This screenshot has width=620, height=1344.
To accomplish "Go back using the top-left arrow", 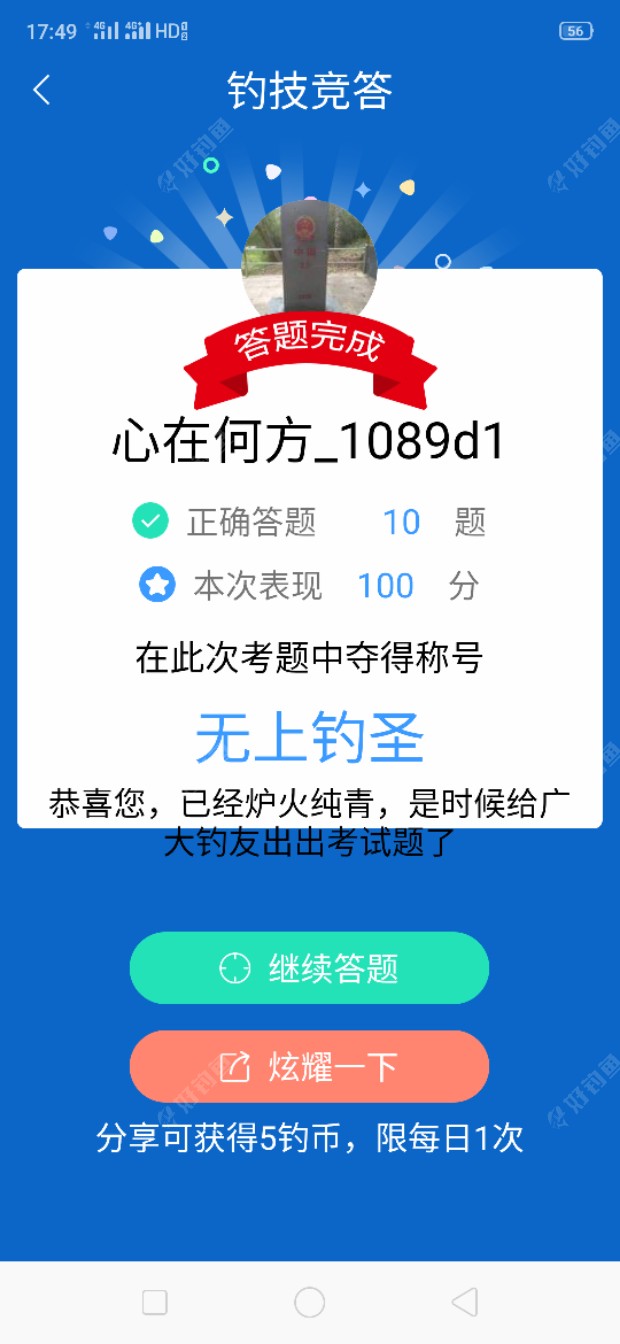I will pos(41,90).
